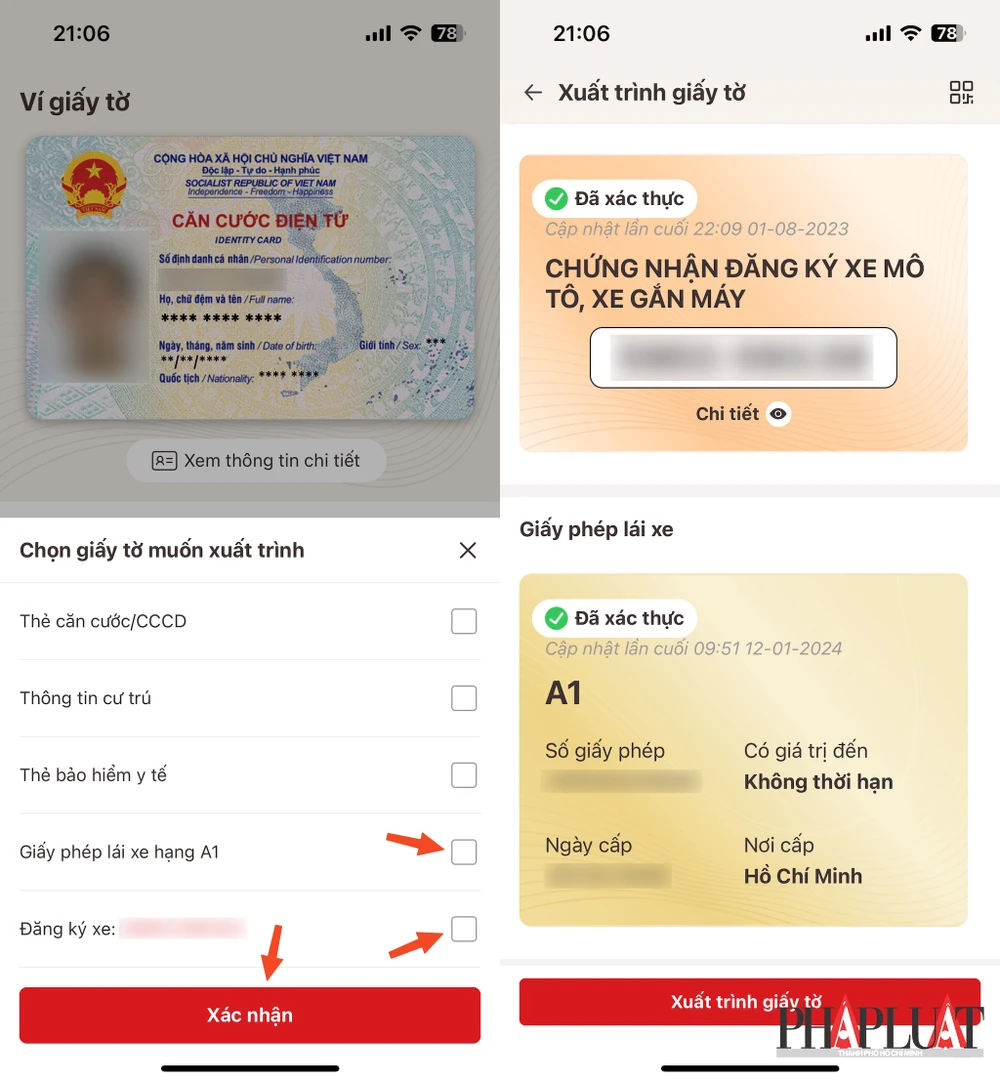Viewport: 1000px width, 1082px height.
Task: Close the document selection sheet
Action: (467, 550)
